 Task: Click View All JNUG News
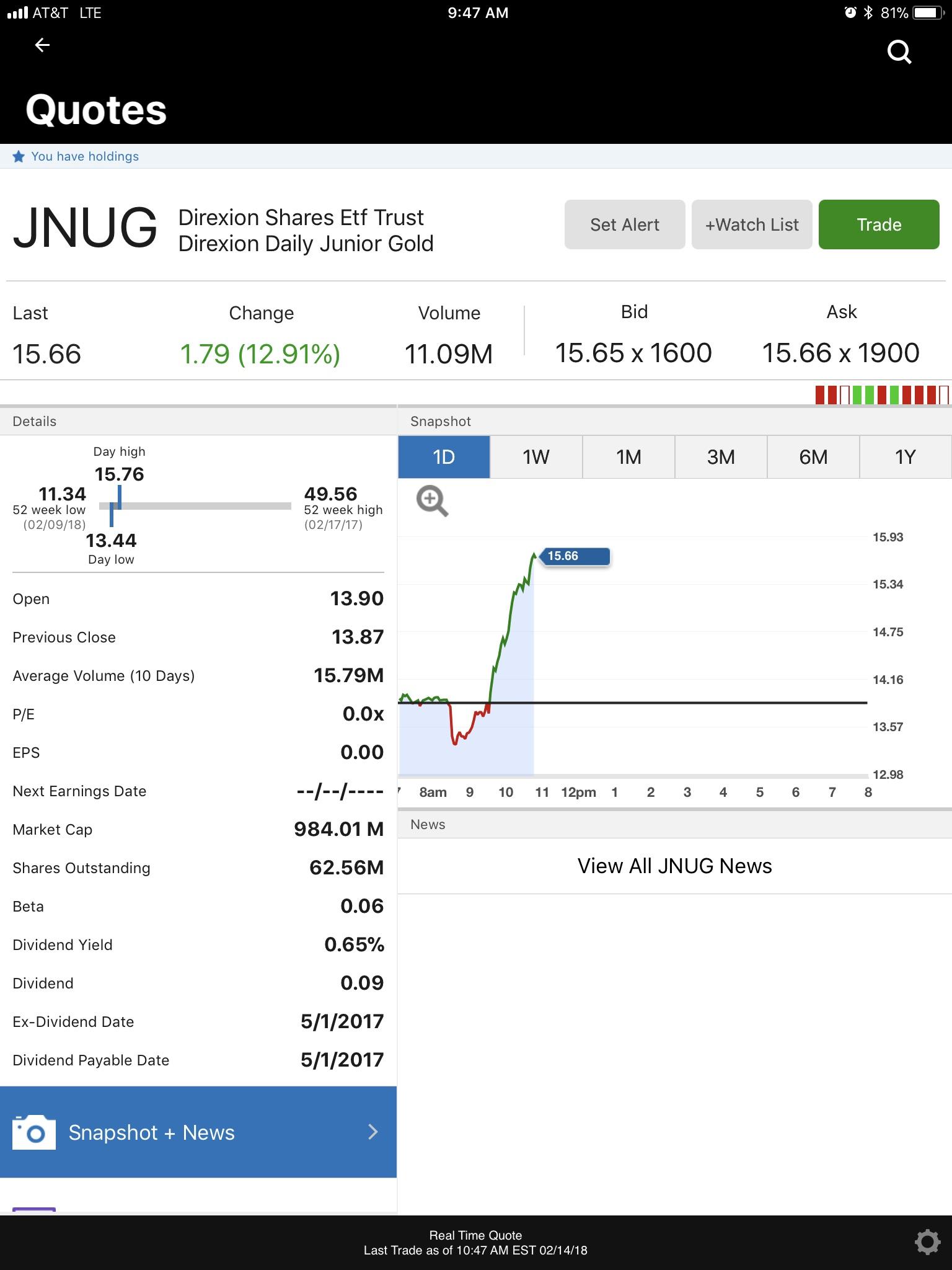(x=674, y=865)
